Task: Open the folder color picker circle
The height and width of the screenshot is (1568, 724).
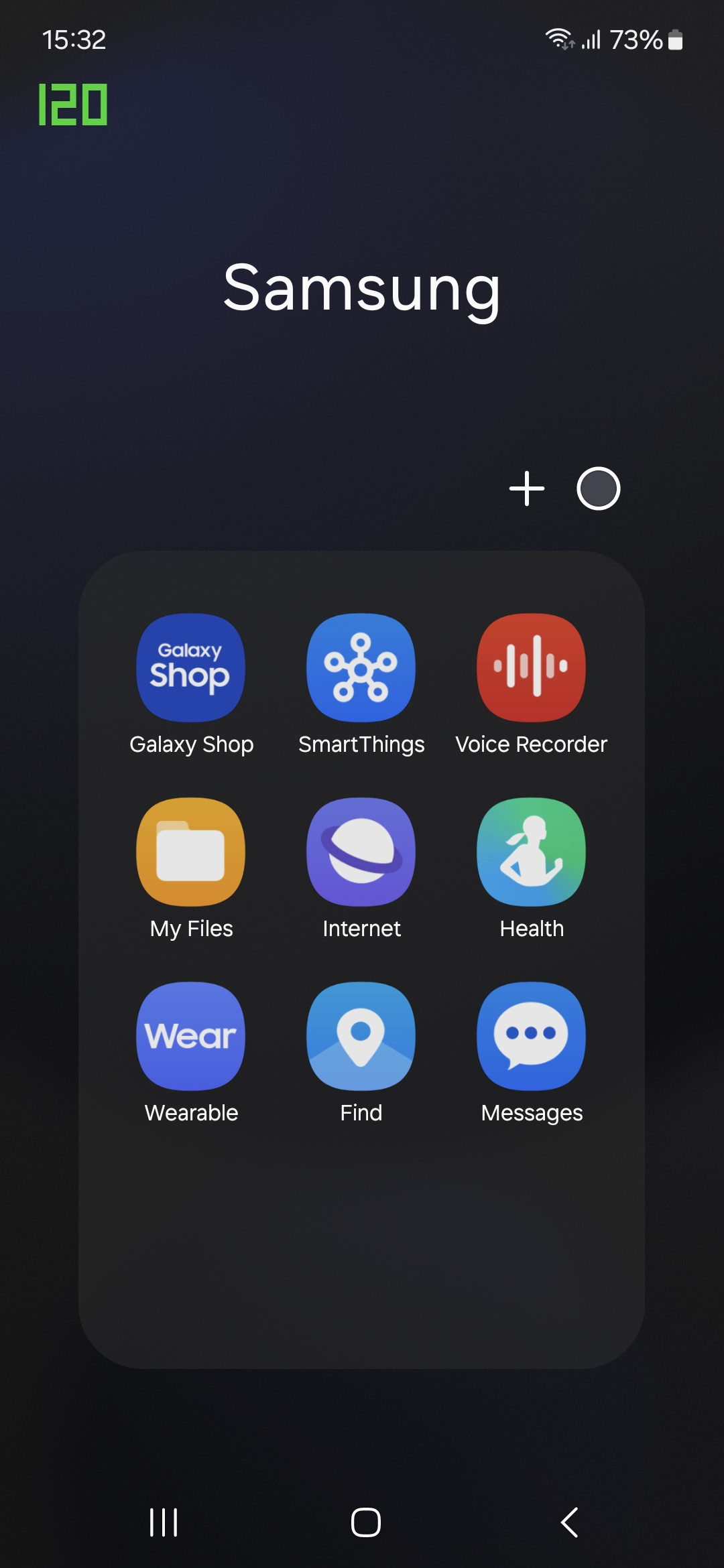Action: (x=598, y=488)
